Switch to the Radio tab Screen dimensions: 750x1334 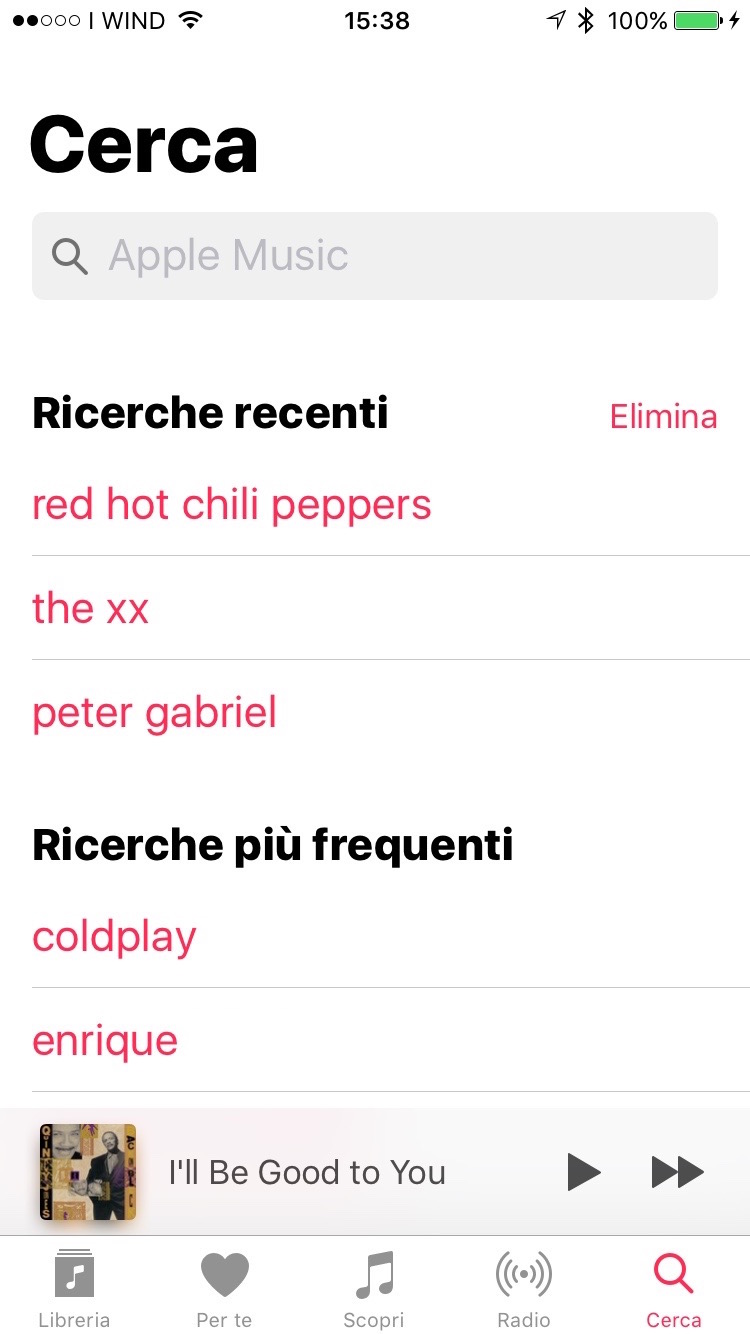pos(524,1290)
